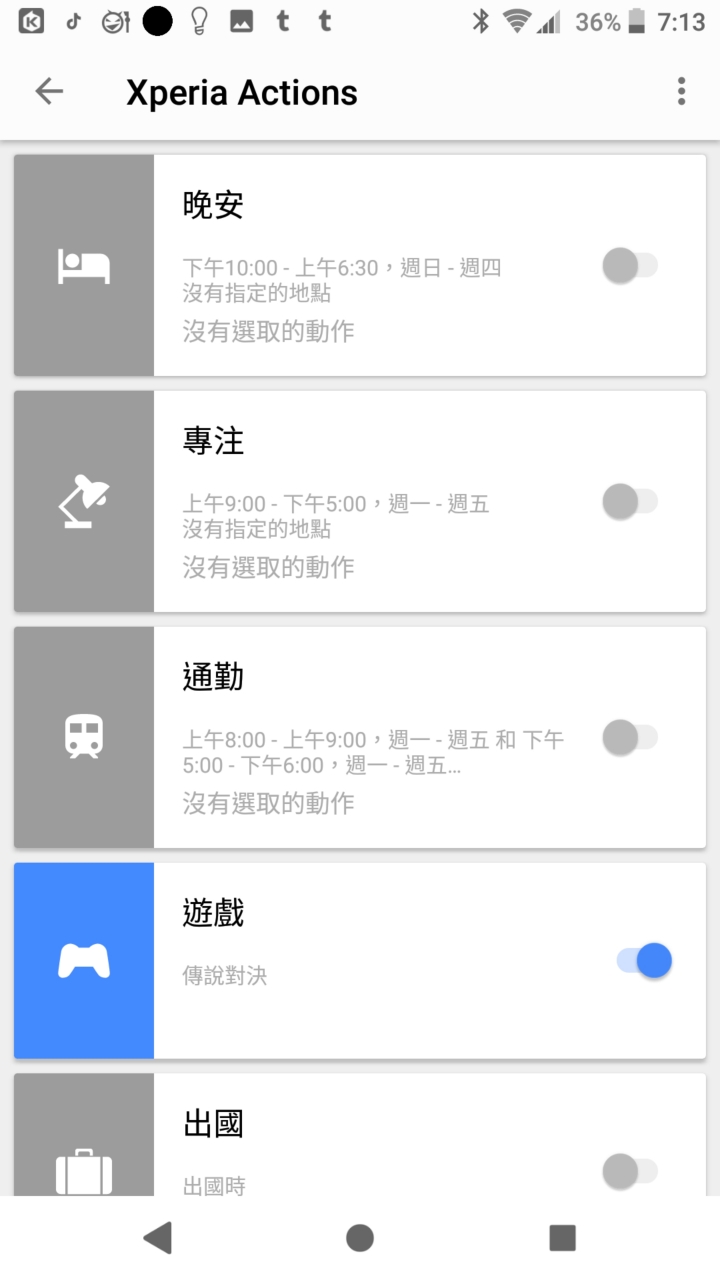Open the 專注 action card
Viewport: 720px width, 1280px height.
tap(360, 501)
